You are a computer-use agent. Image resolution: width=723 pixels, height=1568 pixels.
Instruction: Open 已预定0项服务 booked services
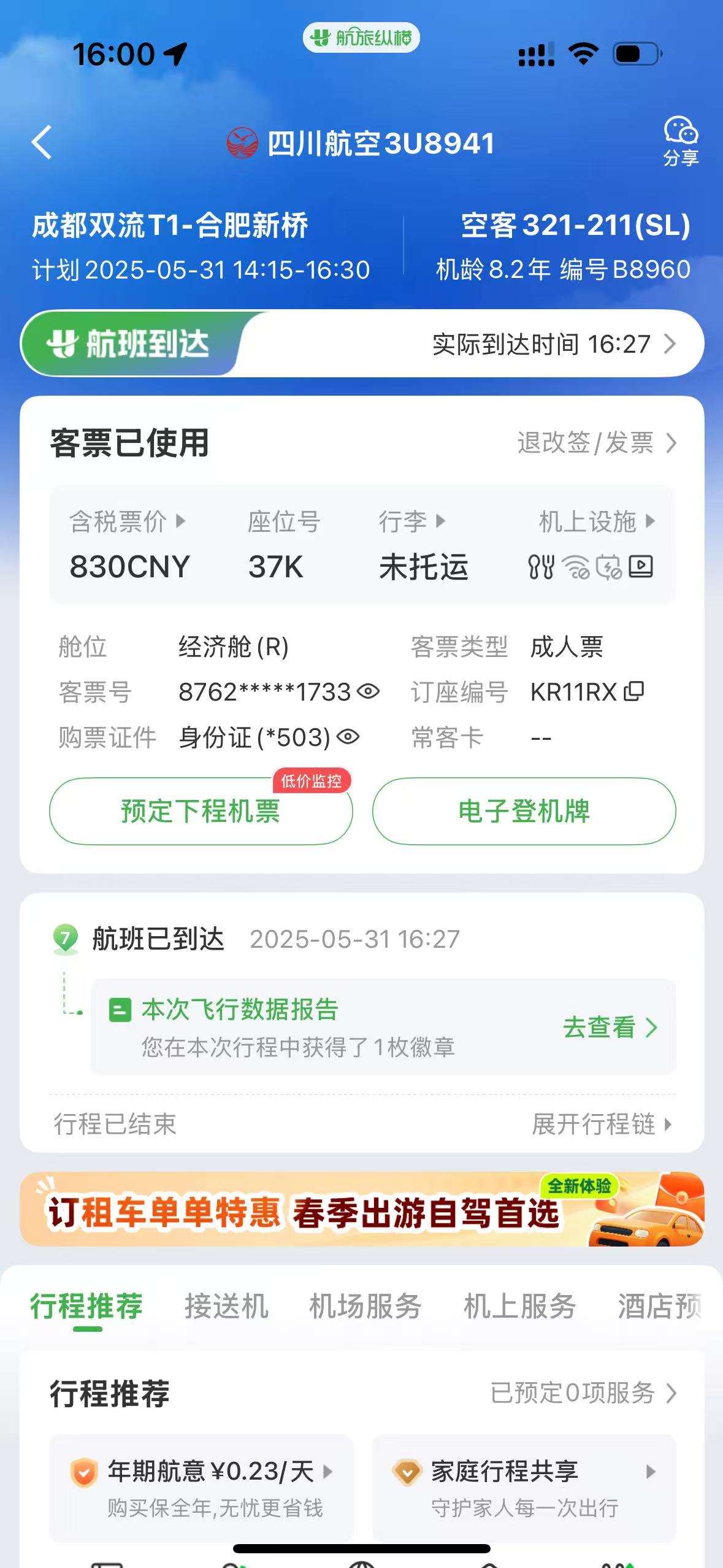pos(583,1393)
